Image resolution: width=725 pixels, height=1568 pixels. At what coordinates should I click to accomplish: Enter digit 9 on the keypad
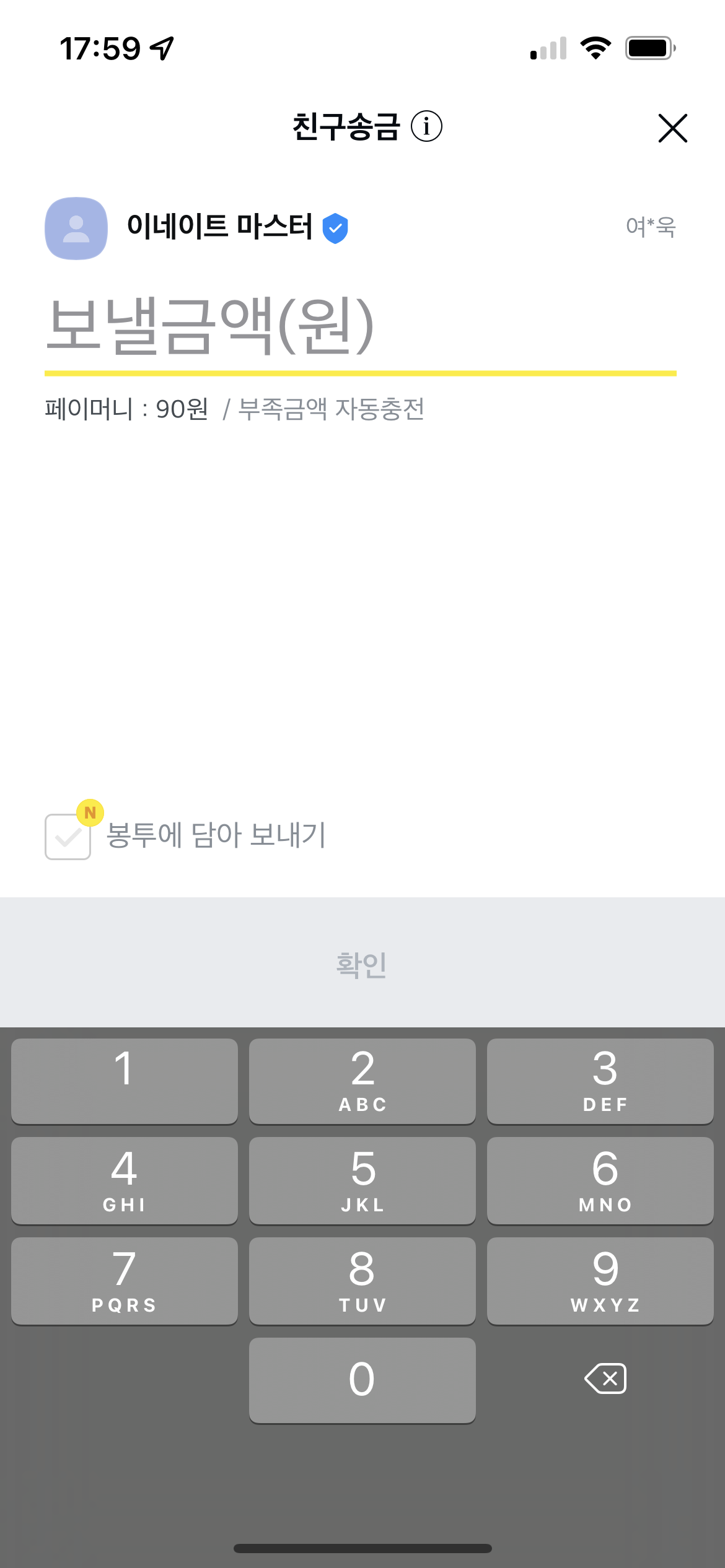tap(600, 1281)
